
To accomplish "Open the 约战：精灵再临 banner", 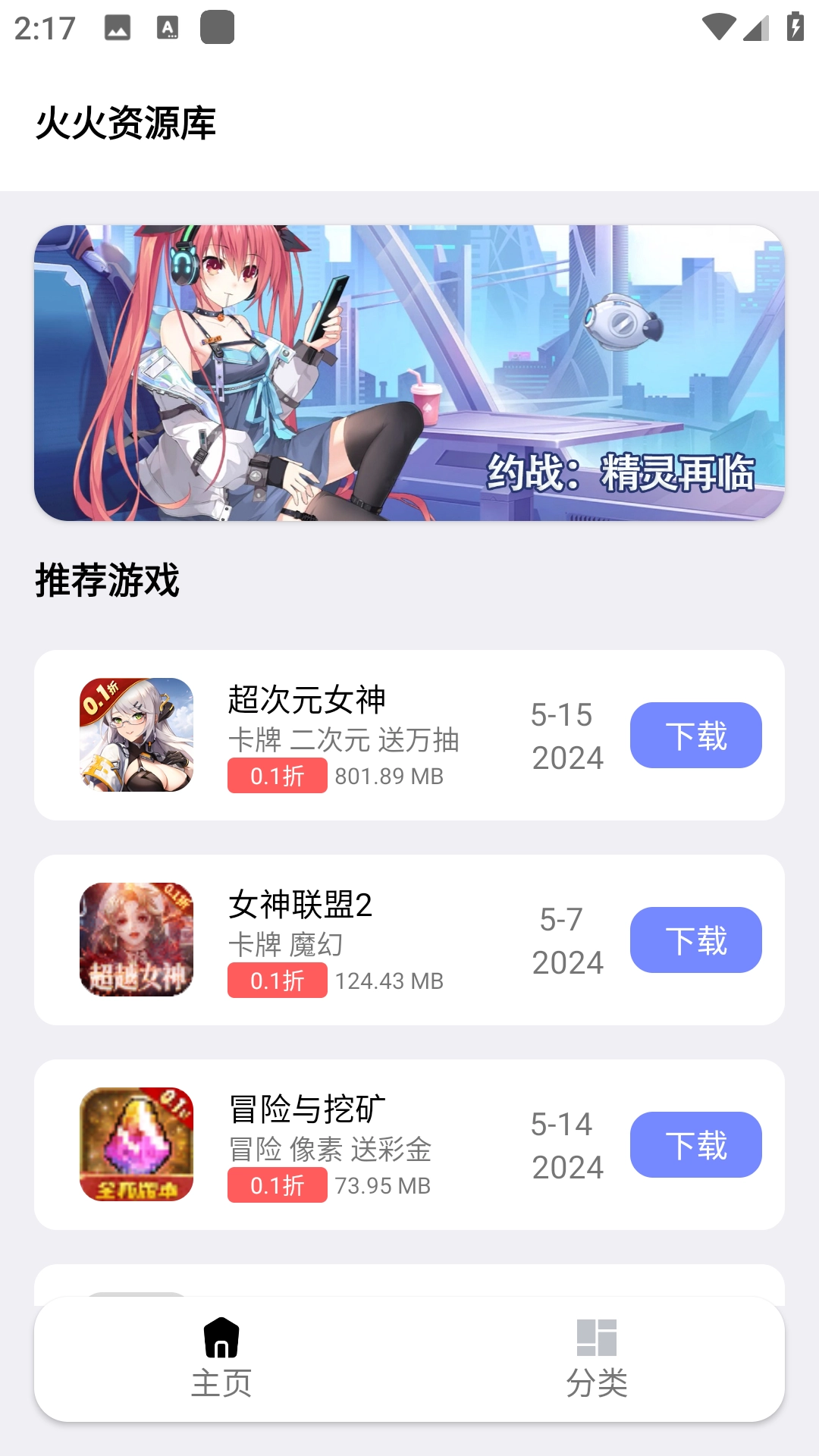I will pos(409,372).
